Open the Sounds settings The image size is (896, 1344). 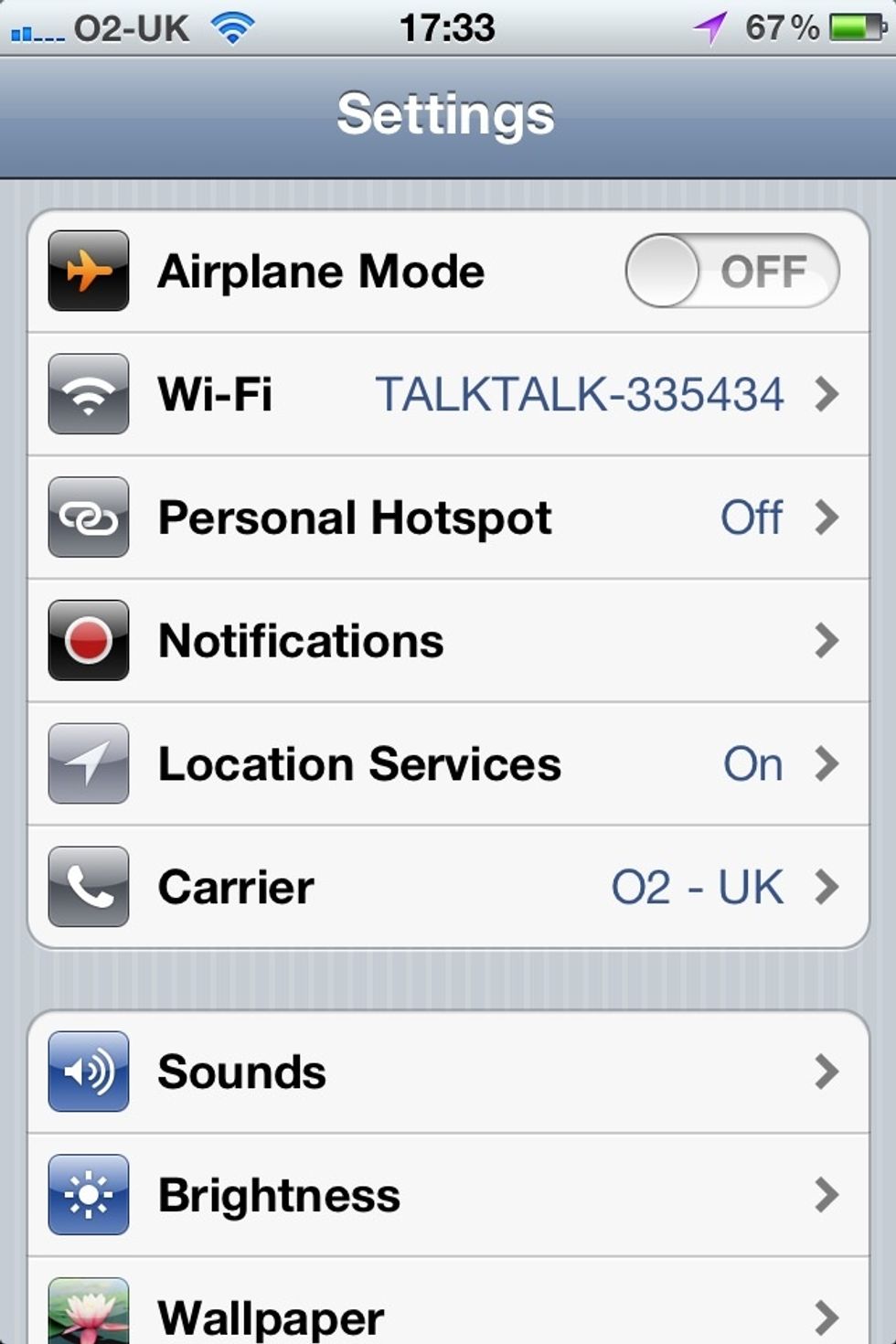click(x=448, y=1072)
